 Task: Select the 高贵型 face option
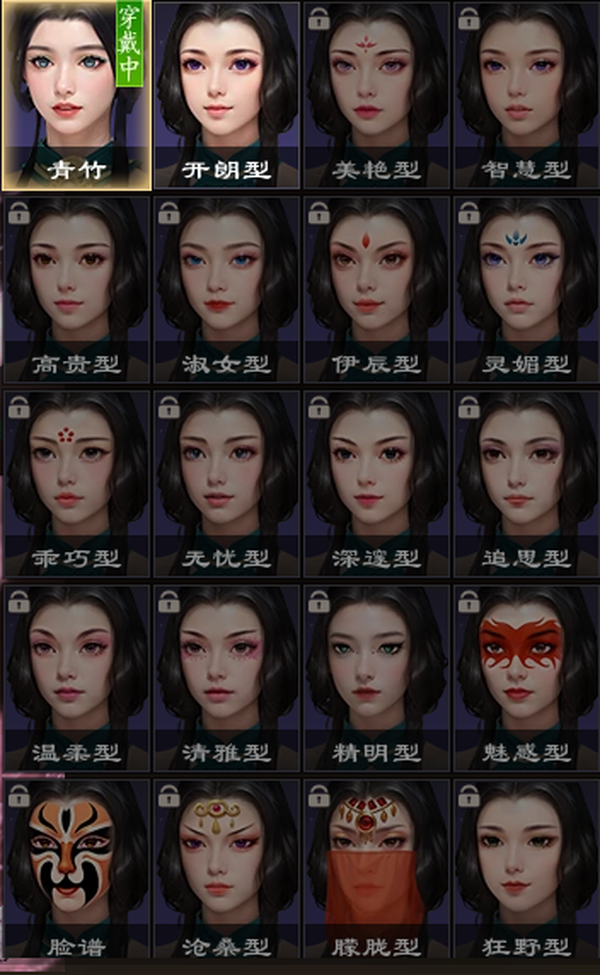click(76, 290)
